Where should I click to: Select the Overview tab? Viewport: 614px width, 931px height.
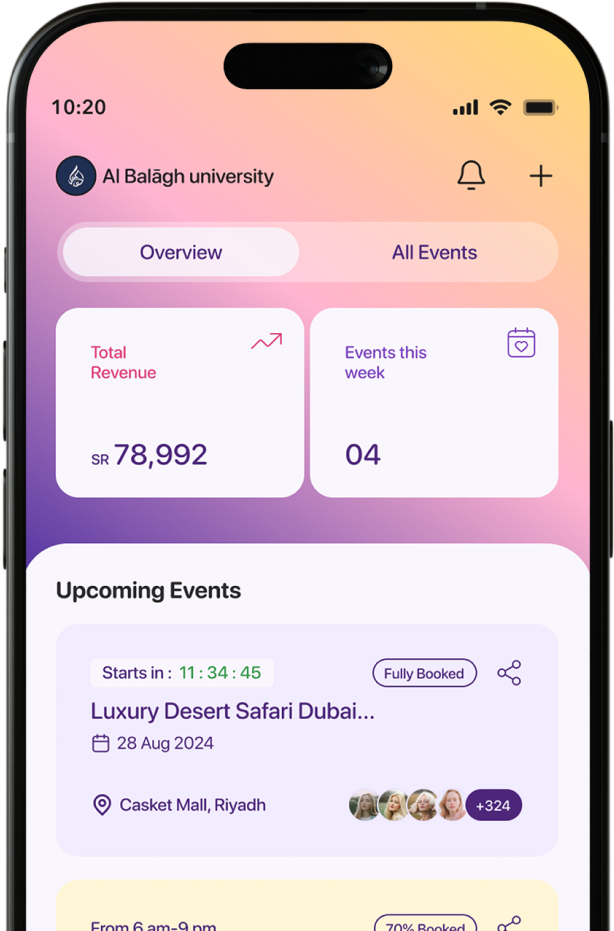(181, 252)
